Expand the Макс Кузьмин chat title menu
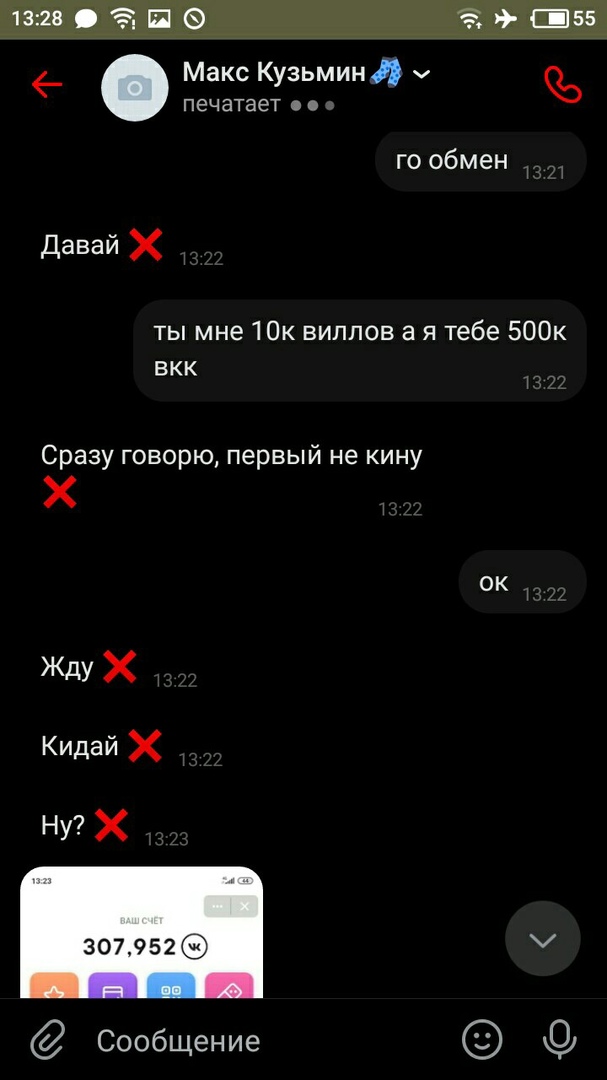The image size is (607, 1080). [422, 74]
